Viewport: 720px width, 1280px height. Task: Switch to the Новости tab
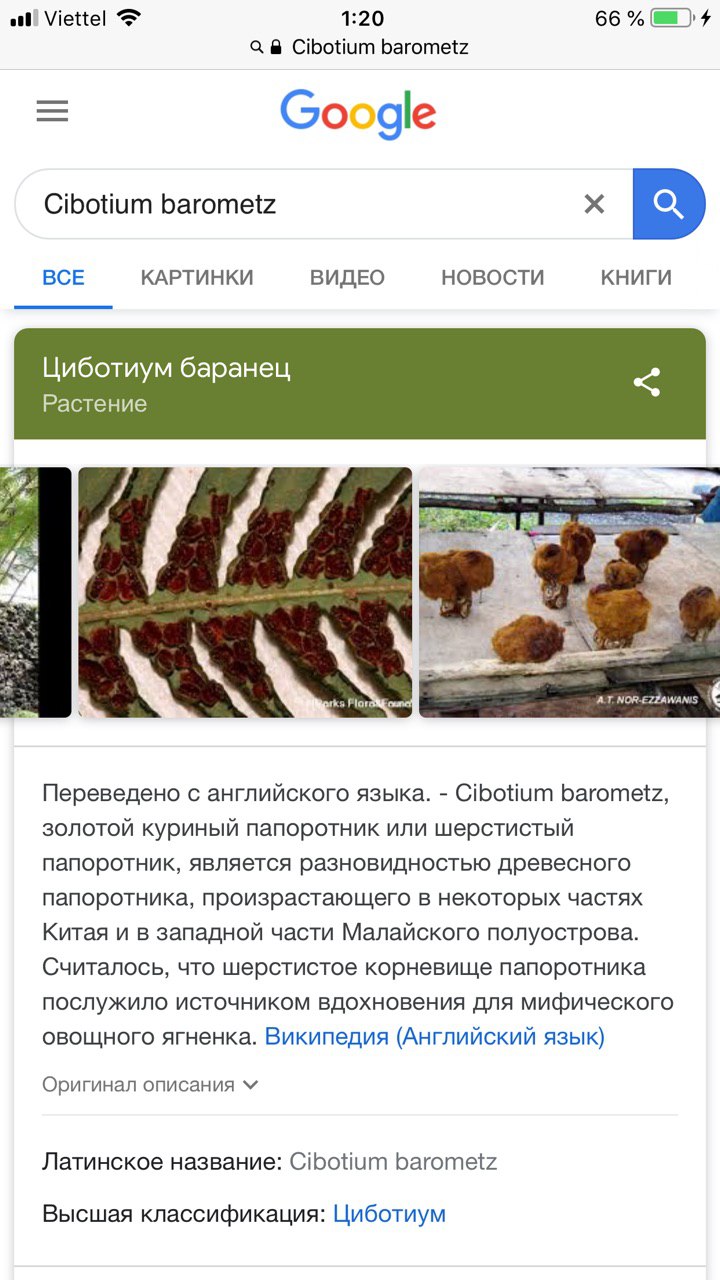pyautogui.click(x=492, y=278)
